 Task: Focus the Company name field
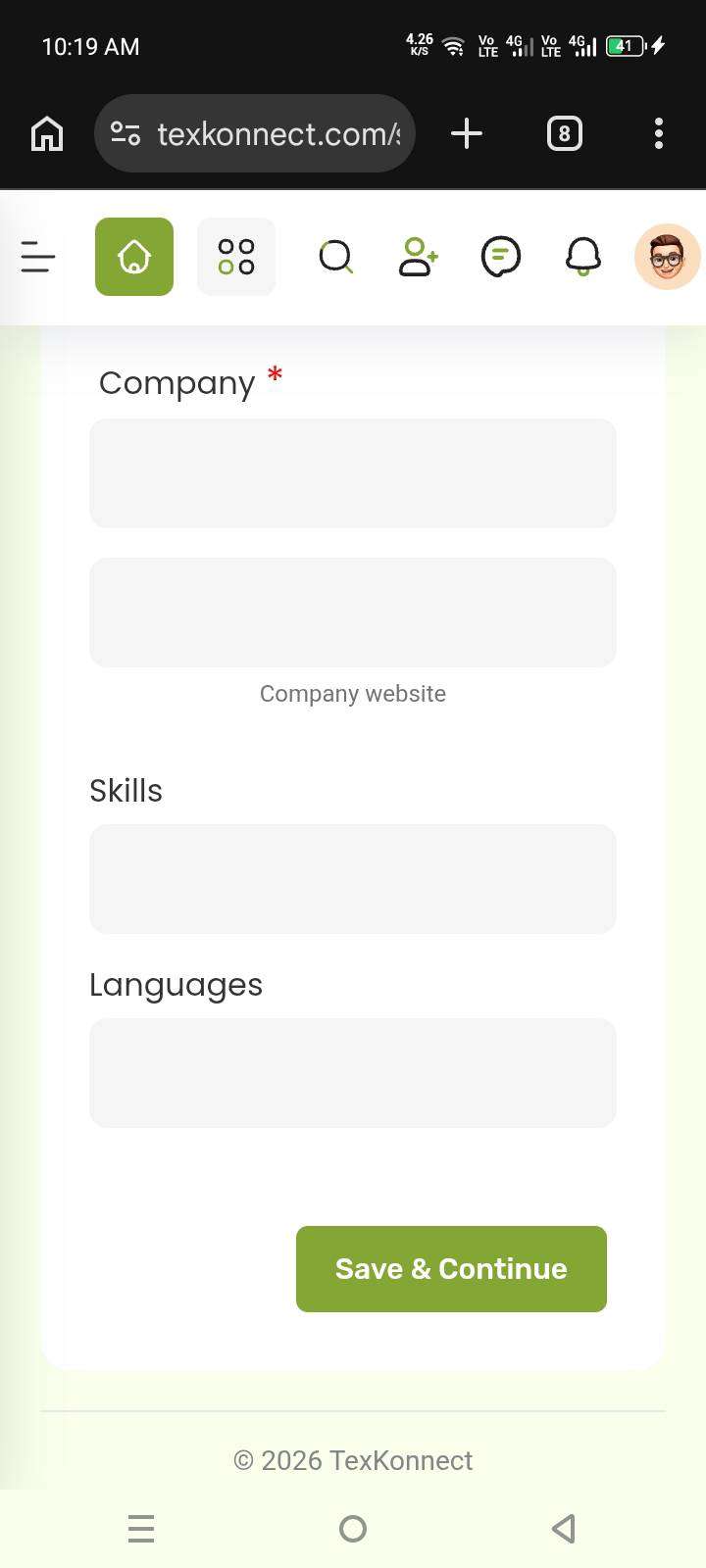[x=353, y=473]
